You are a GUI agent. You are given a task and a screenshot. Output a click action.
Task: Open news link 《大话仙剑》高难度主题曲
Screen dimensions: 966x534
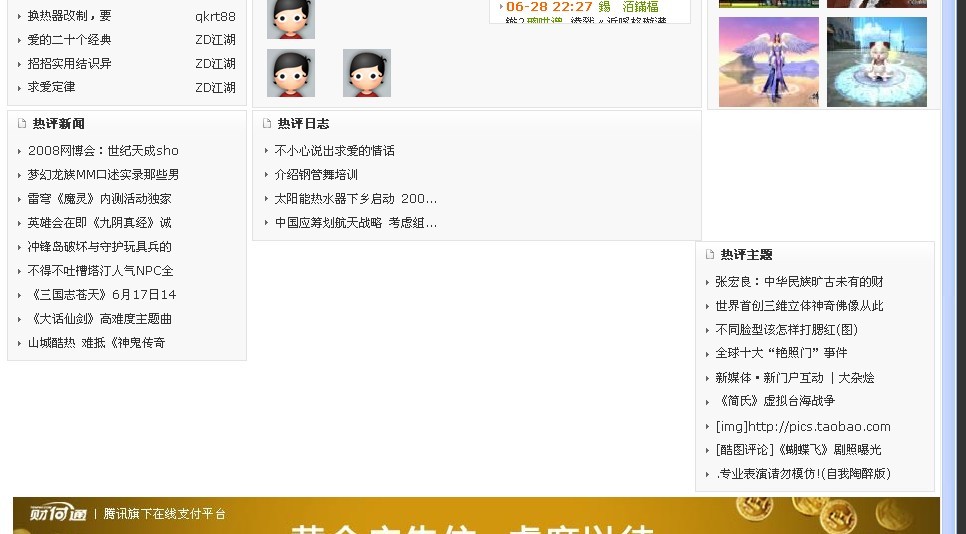(100, 319)
